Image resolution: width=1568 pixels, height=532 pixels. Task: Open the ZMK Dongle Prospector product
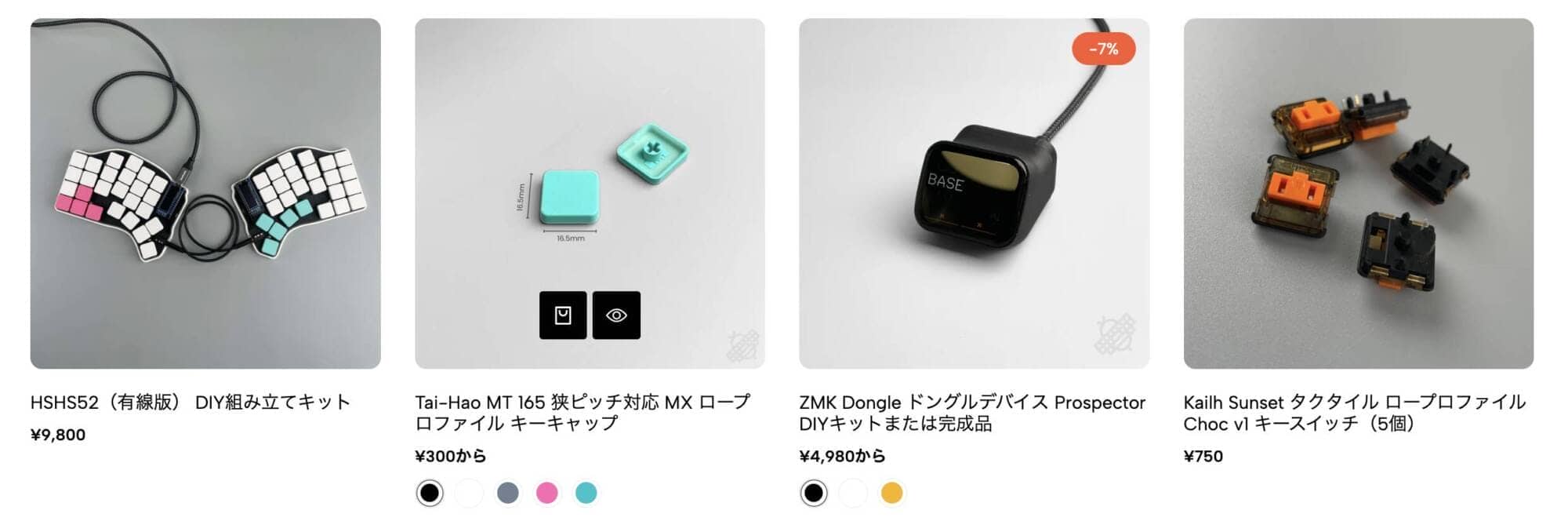[x=974, y=193]
